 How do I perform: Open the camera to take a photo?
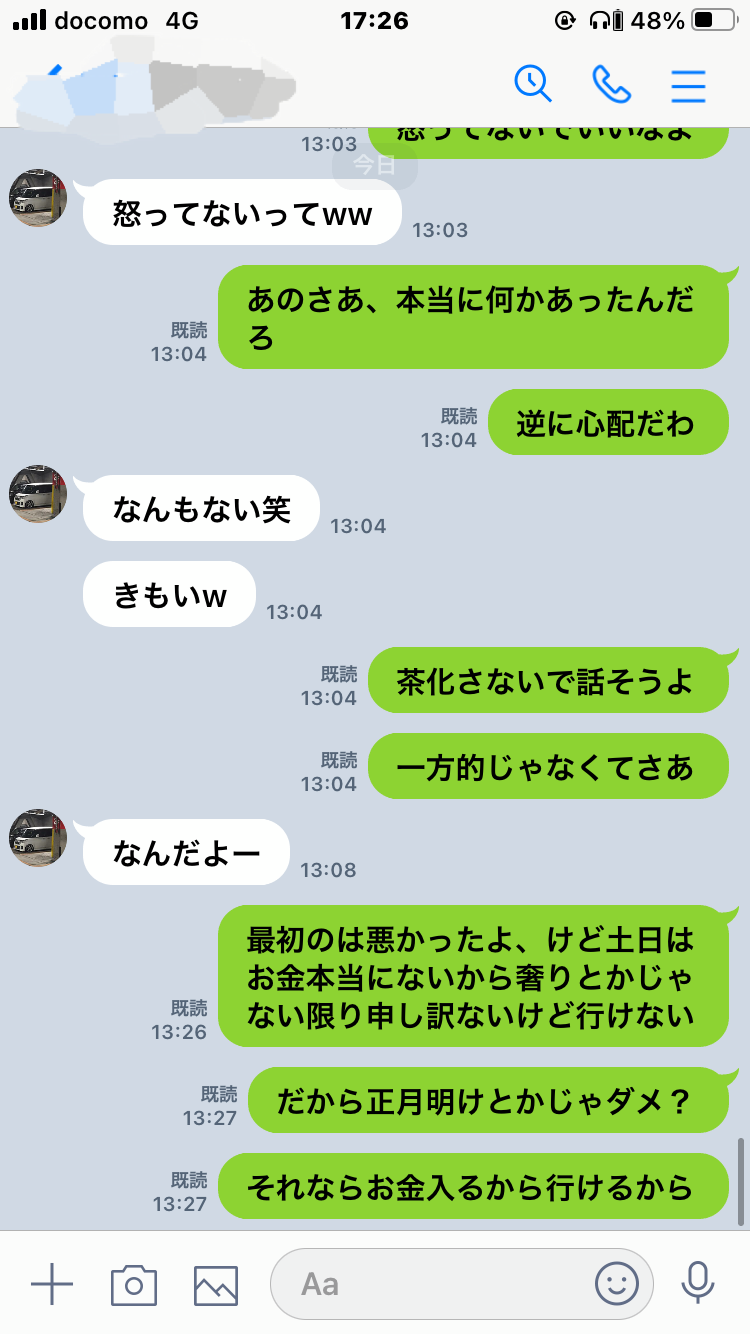[134, 1284]
